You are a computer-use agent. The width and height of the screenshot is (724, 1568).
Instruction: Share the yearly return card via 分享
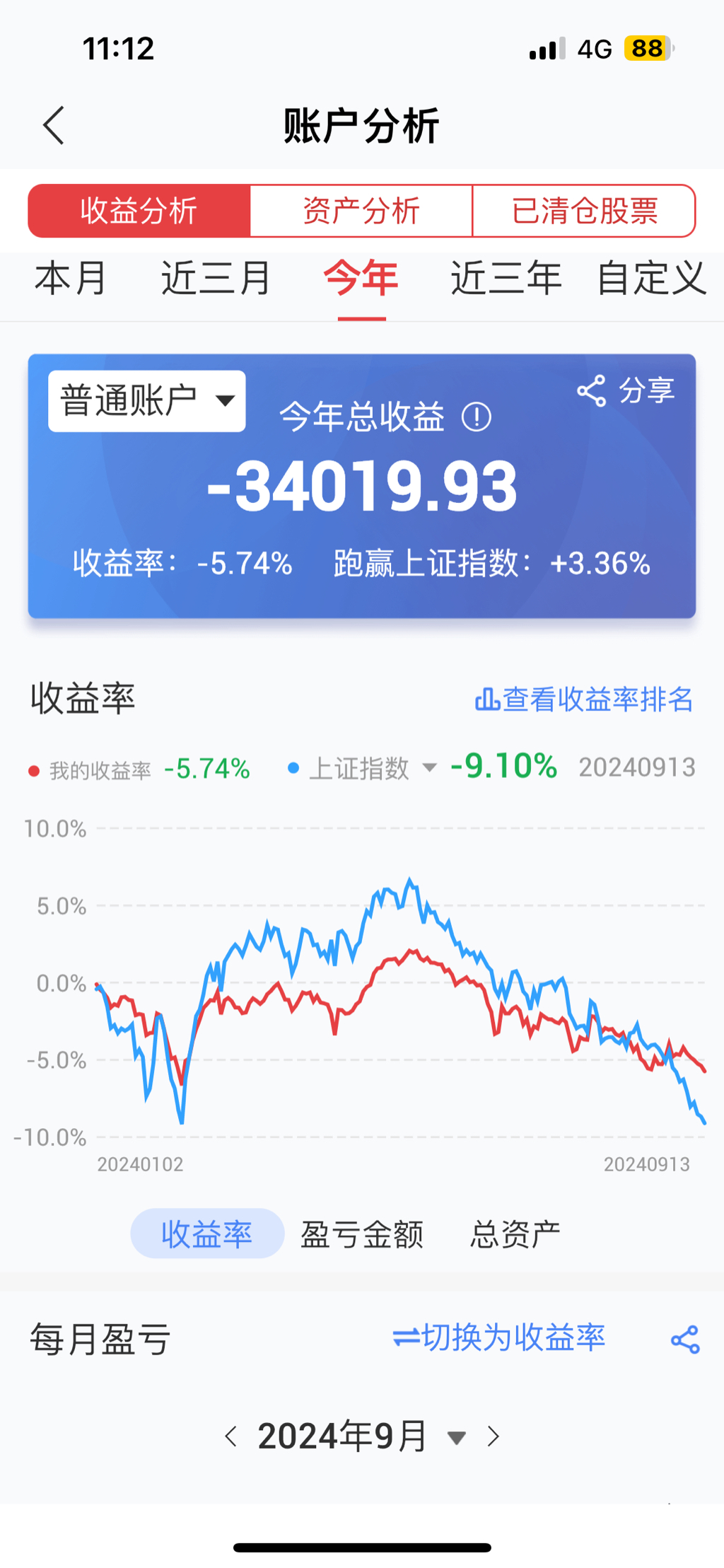(626, 390)
